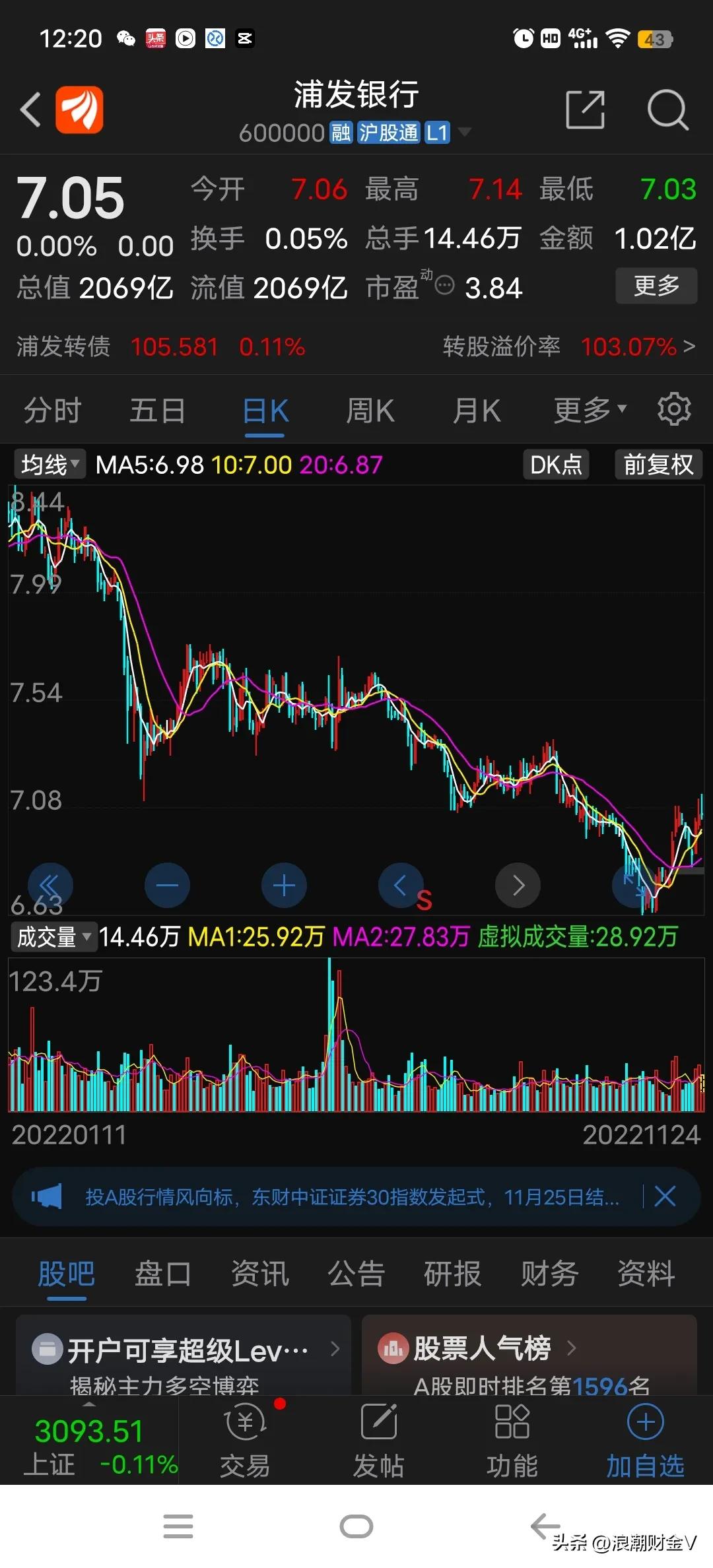
Task: Open the 成交量 volume indicator dropdown
Action: coord(53,936)
